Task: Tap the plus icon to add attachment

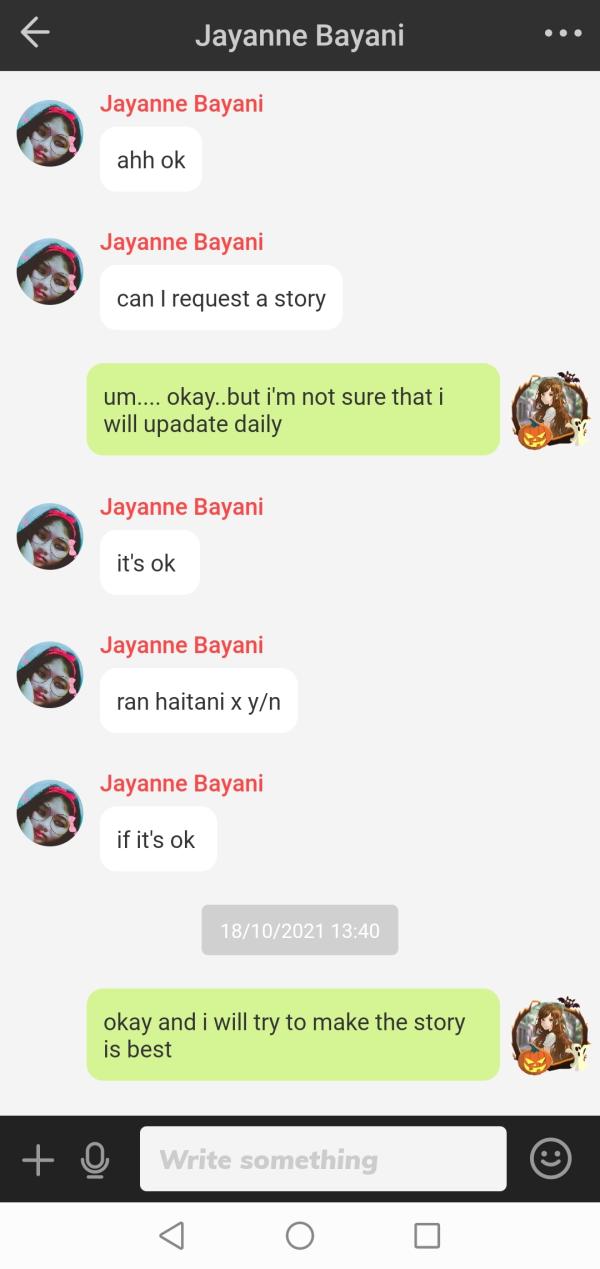Action: 37,1159
